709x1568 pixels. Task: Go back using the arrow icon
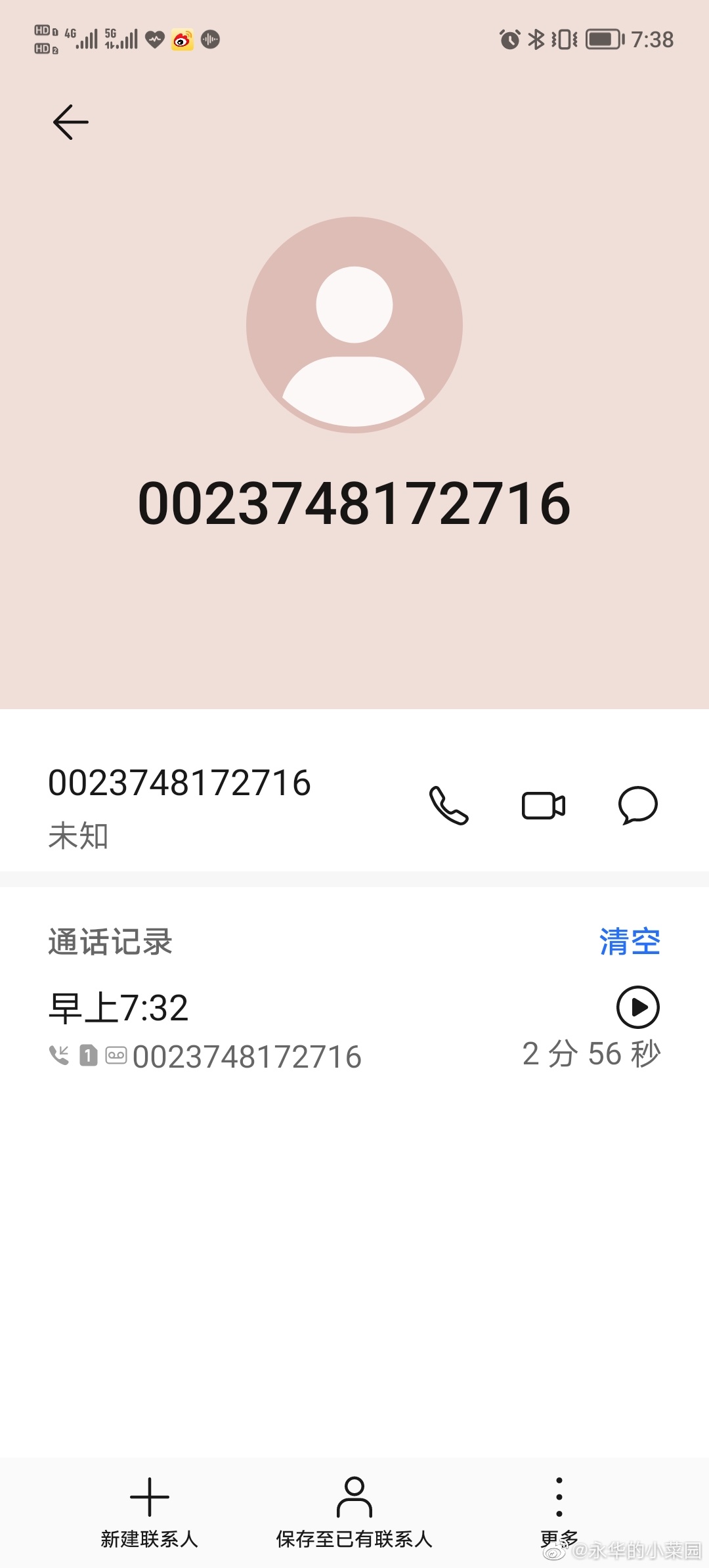70,122
